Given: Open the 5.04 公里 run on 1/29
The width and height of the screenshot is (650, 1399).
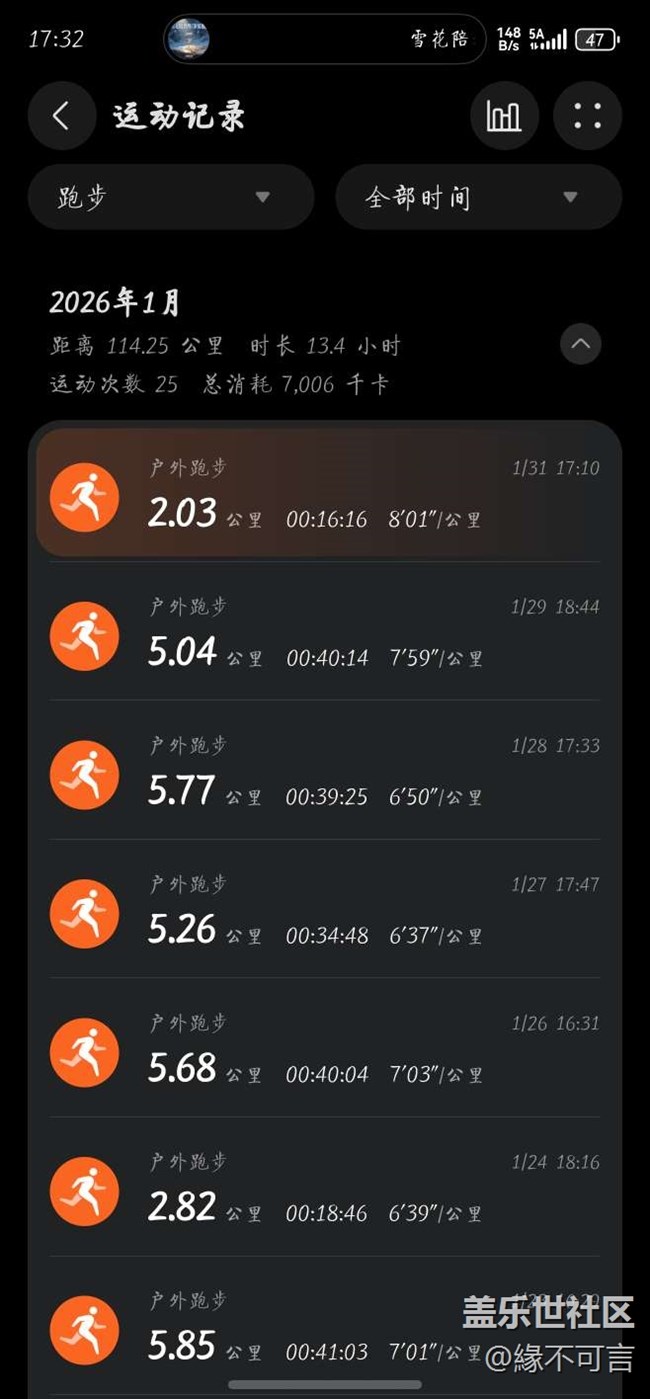Looking at the screenshot, I should 328,633.
